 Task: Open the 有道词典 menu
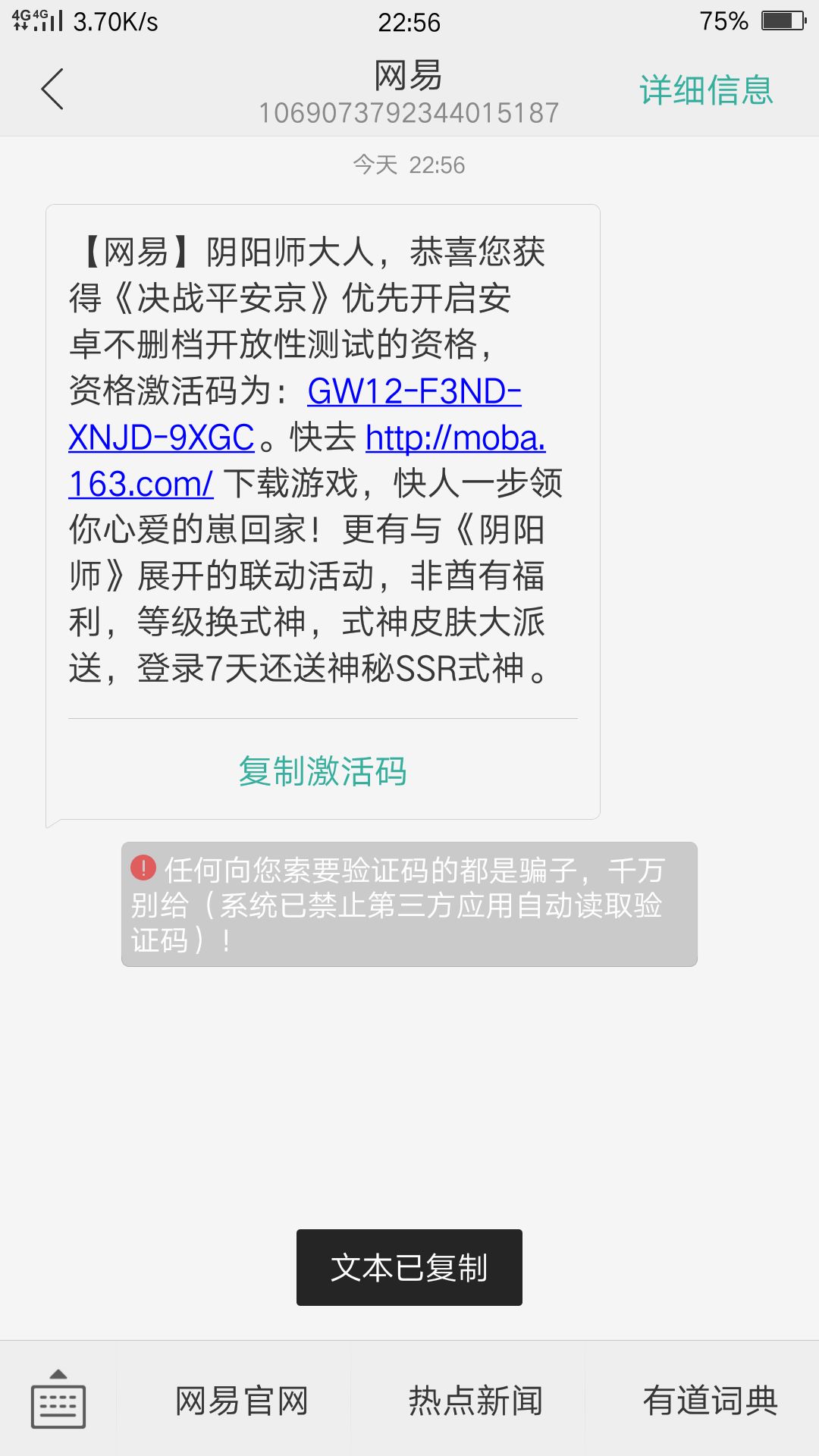(710, 1401)
